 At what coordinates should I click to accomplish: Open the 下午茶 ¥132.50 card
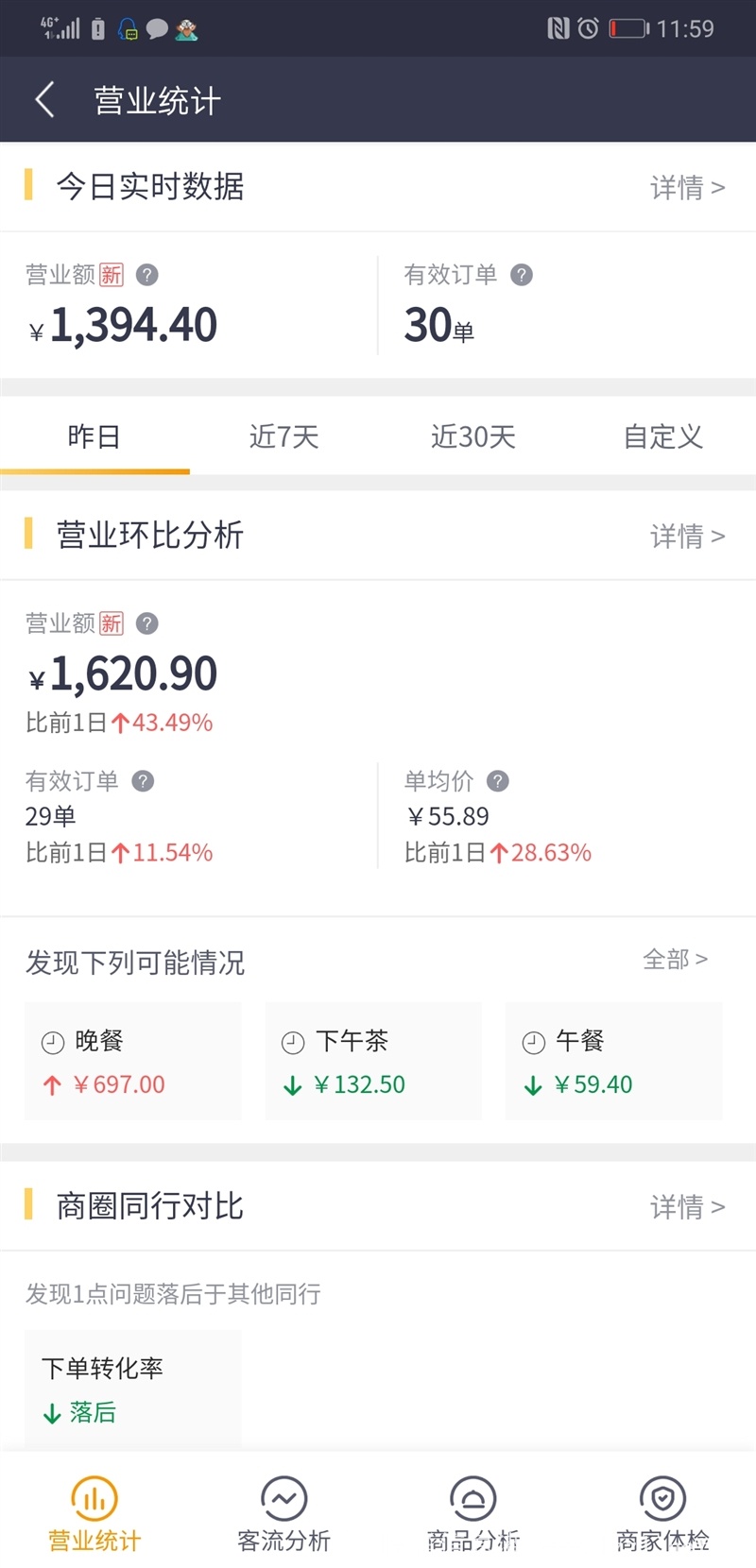[x=373, y=1062]
